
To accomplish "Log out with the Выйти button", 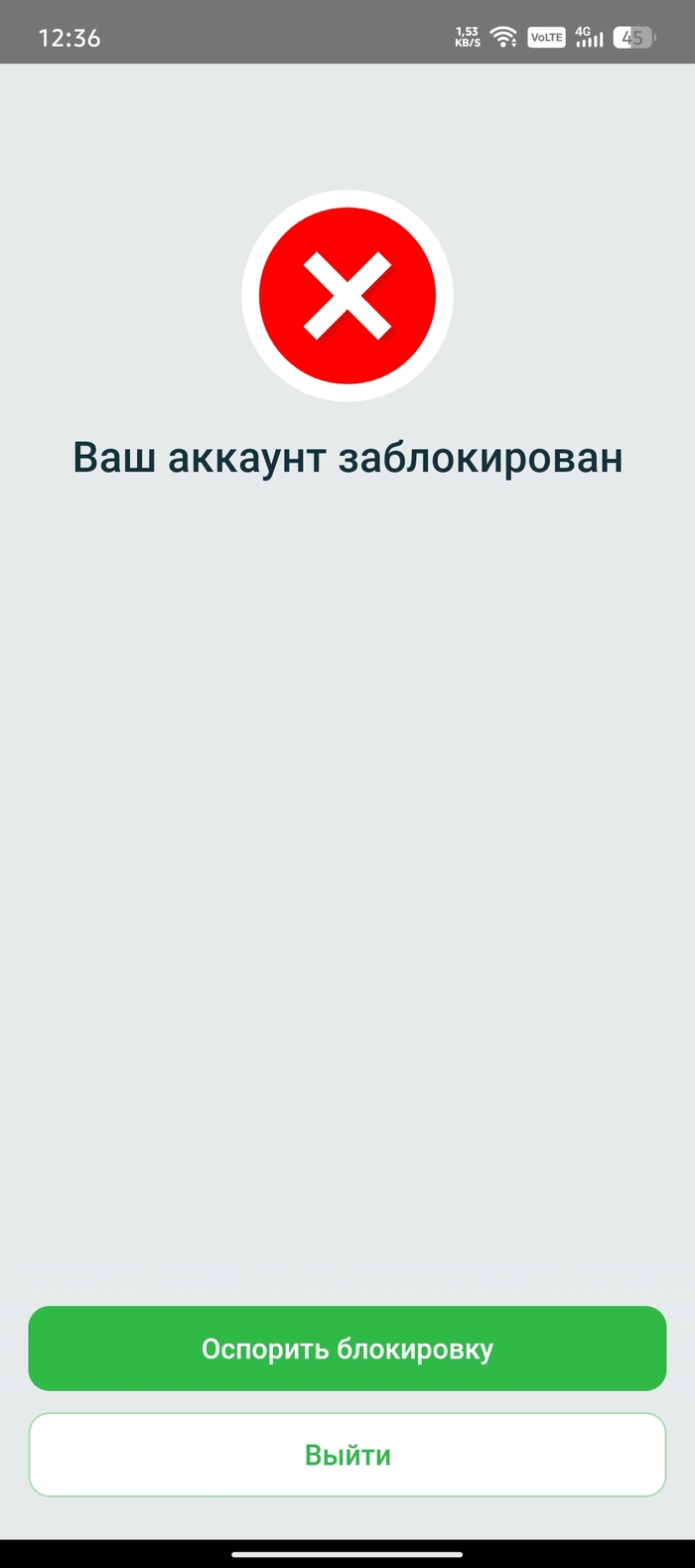I will (347, 1455).
